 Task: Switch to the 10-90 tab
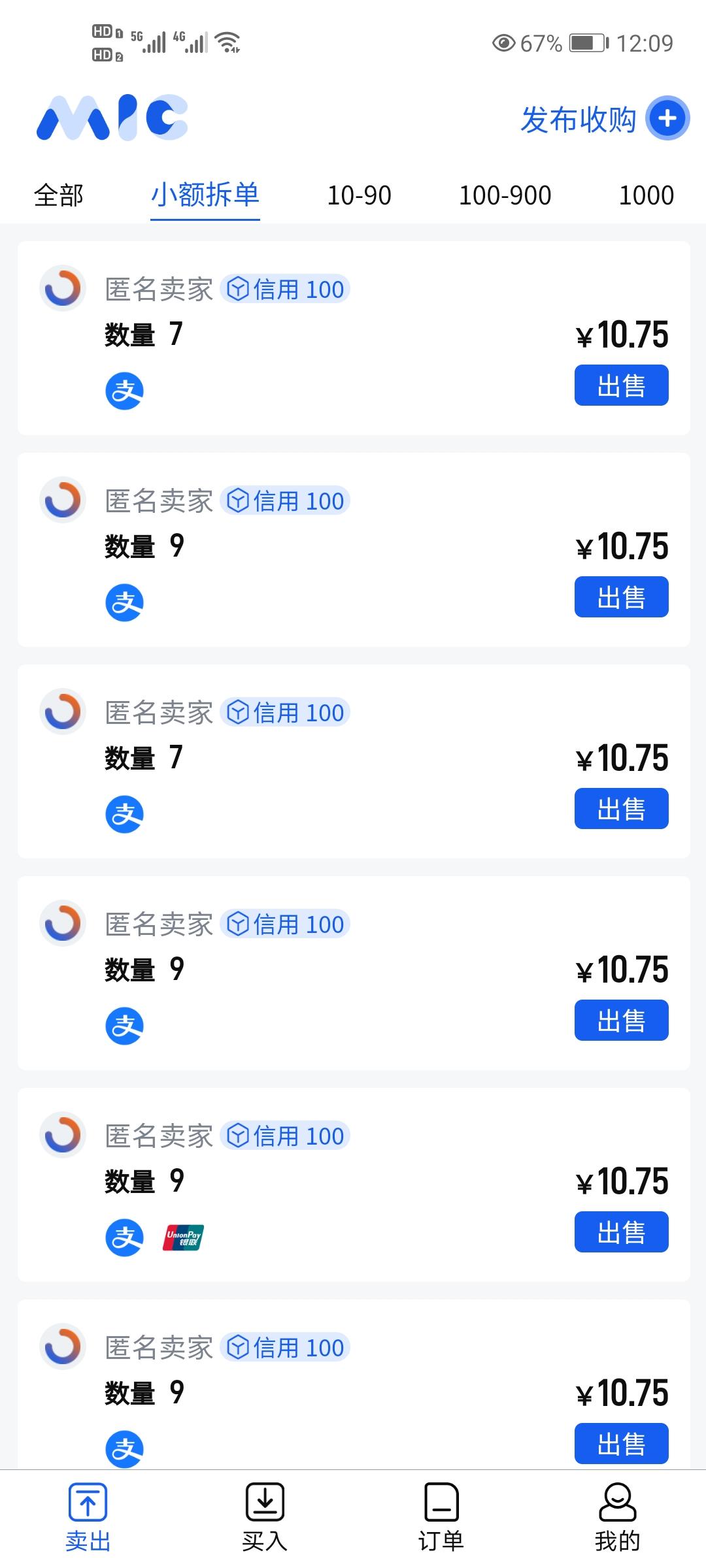tap(358, 194)
